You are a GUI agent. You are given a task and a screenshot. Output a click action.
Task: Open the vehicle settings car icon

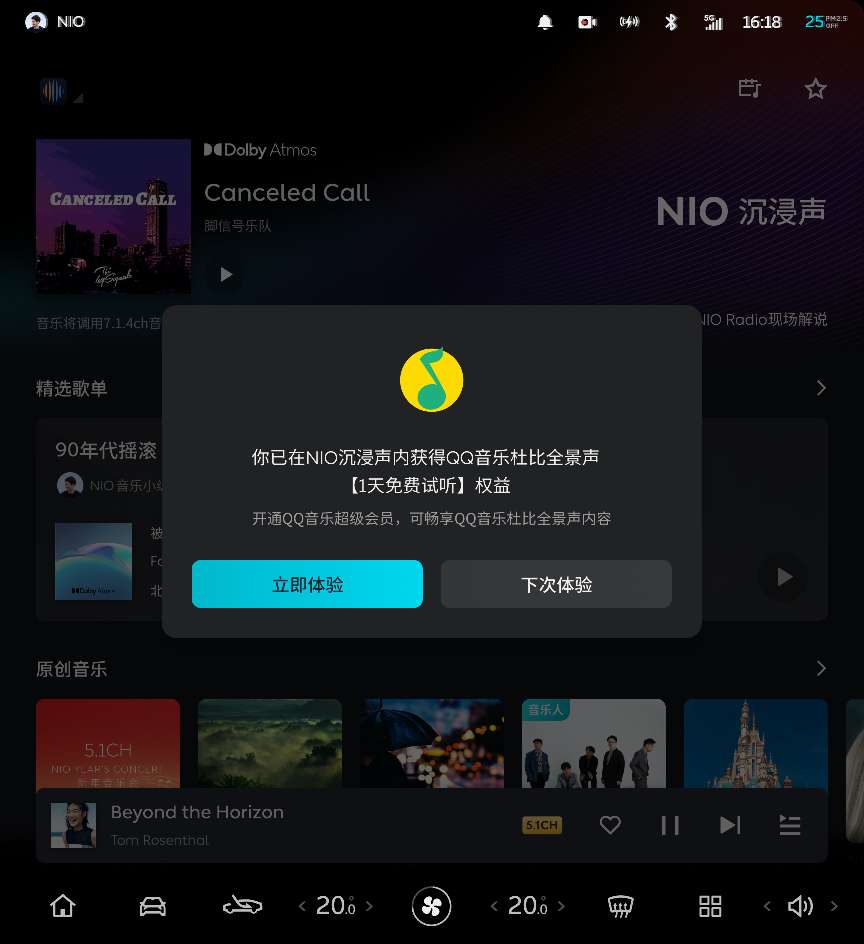click(x=152, y=905)
